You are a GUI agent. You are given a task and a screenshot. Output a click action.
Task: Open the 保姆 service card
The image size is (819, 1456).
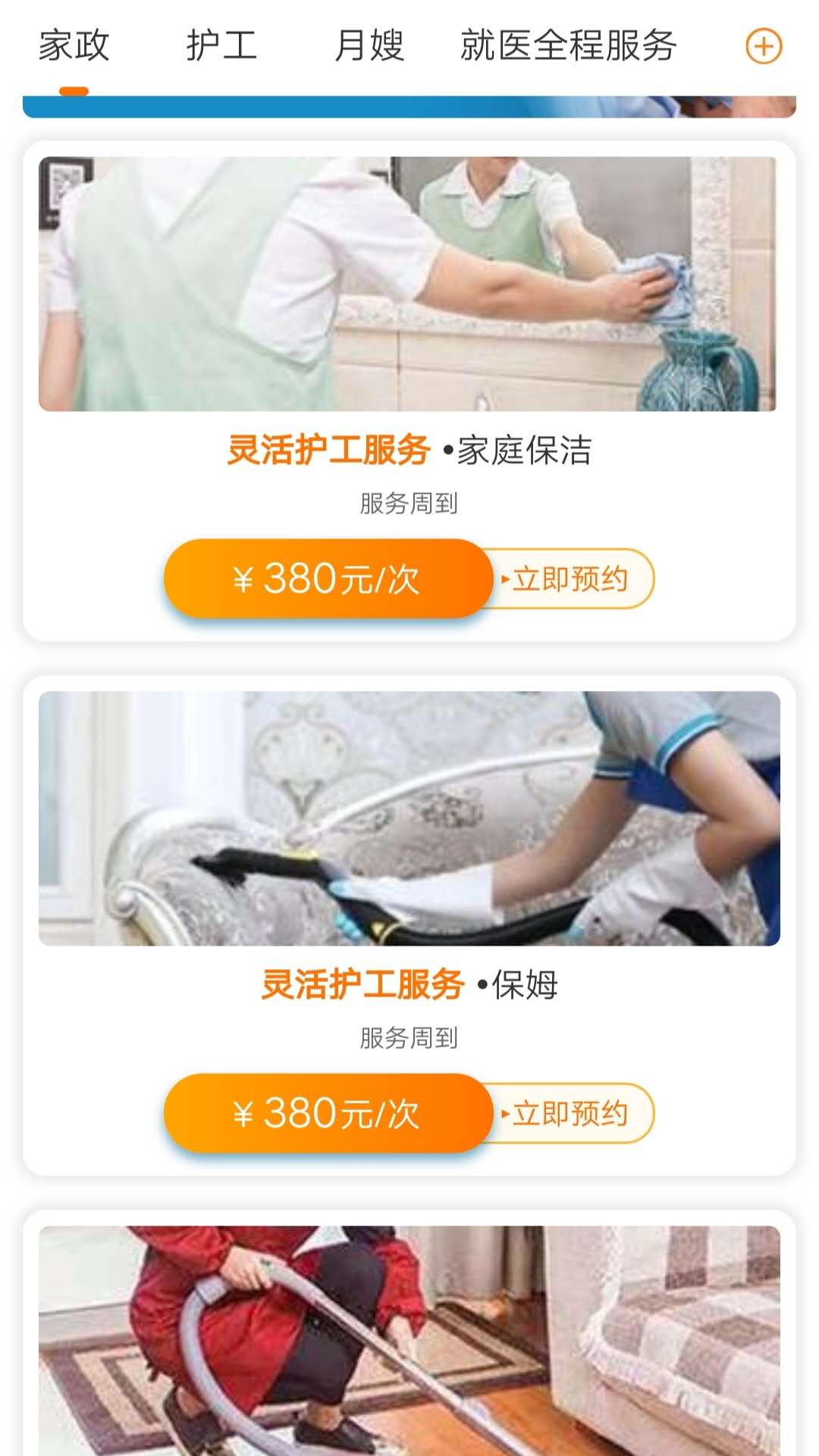408,819
